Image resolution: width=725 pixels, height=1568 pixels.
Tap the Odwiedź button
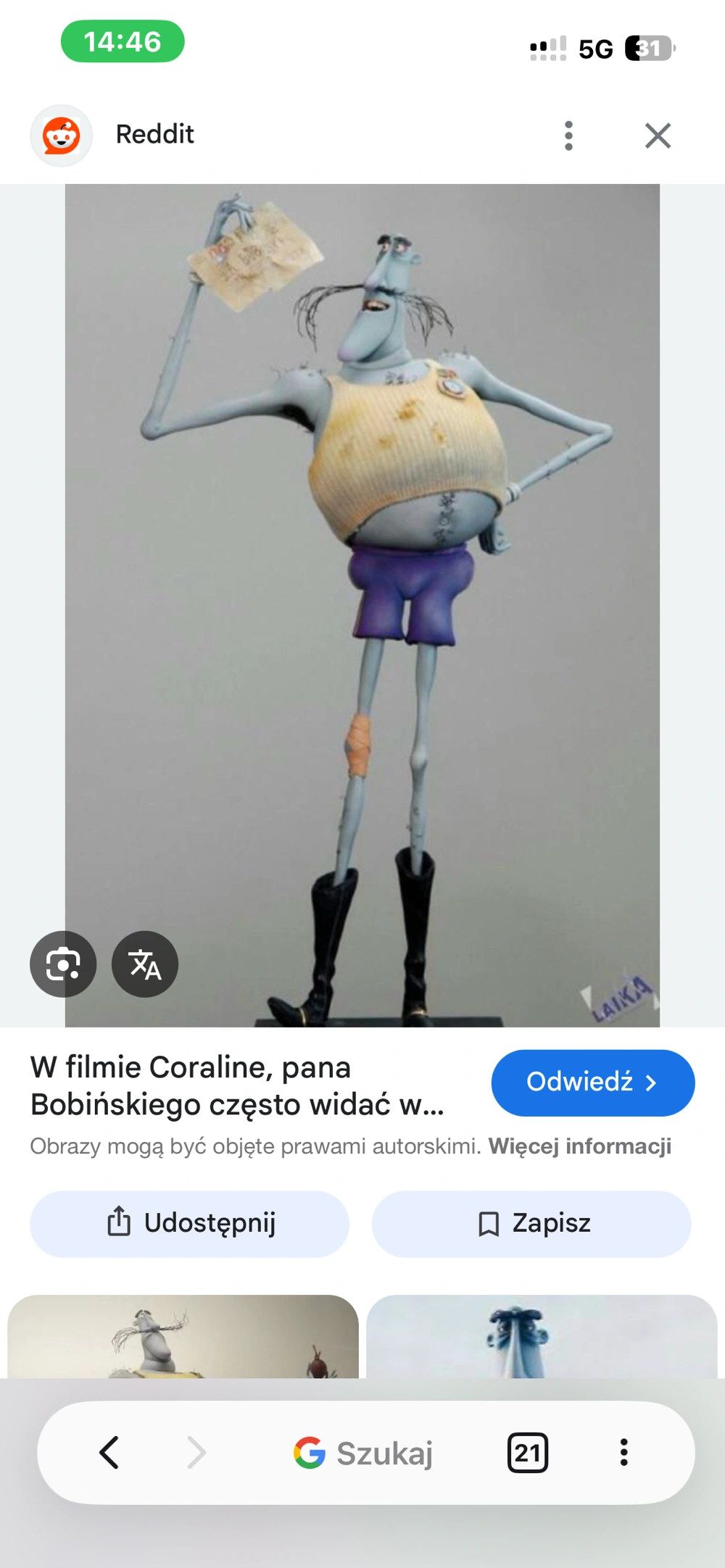(592, 1083)
